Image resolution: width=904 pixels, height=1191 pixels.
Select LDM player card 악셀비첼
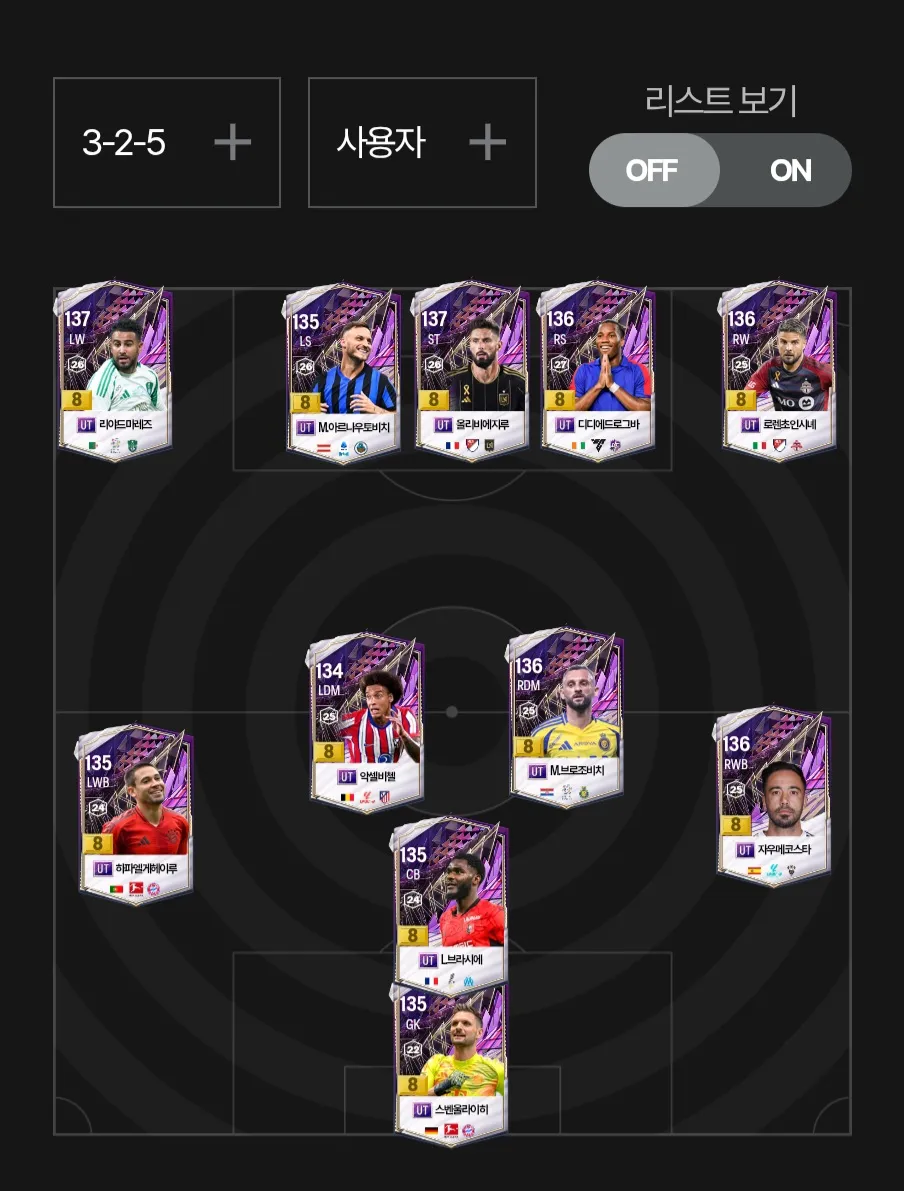367,722
